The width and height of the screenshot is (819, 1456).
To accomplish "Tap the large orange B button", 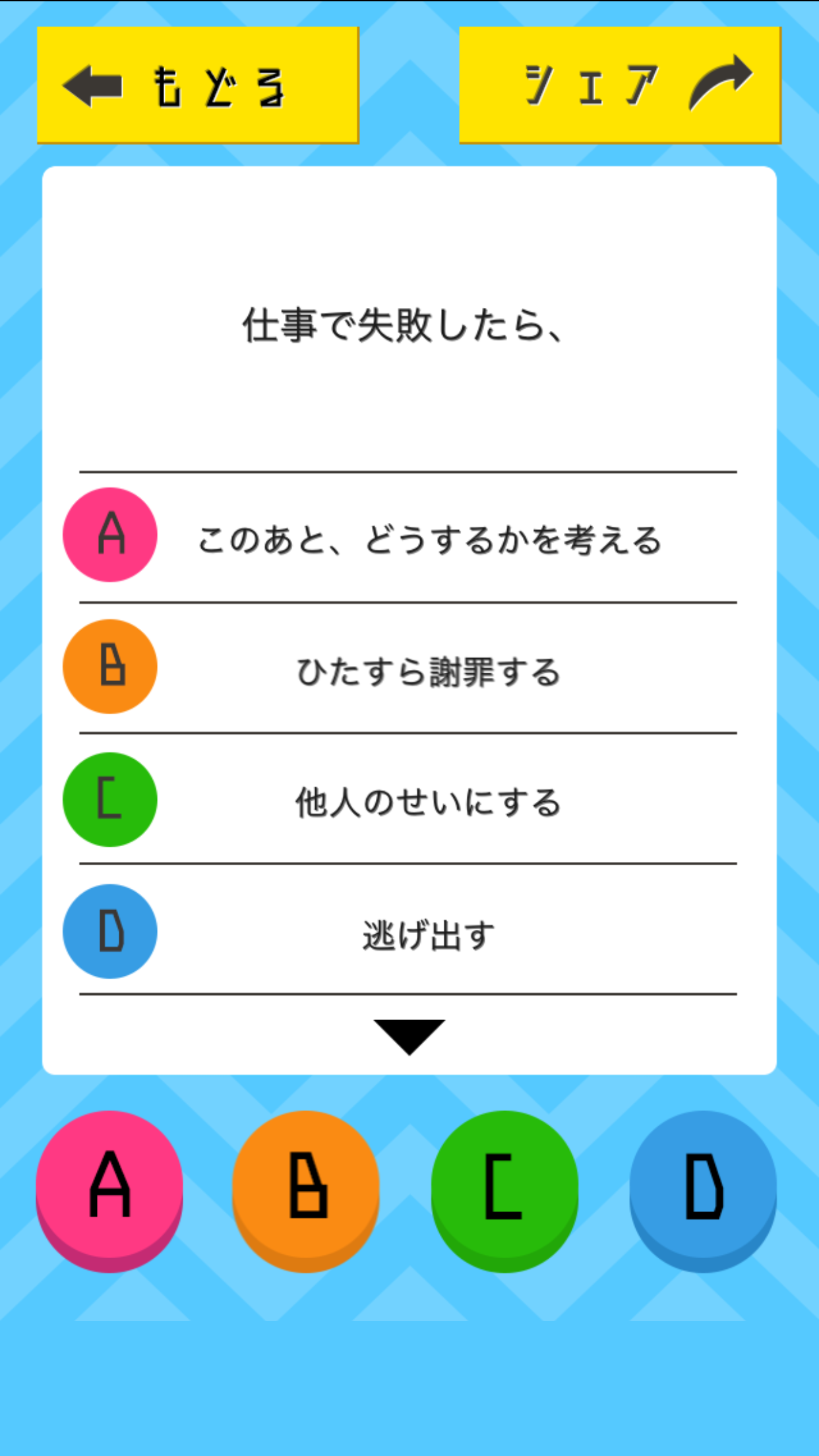I will [x=307, y=1187].
